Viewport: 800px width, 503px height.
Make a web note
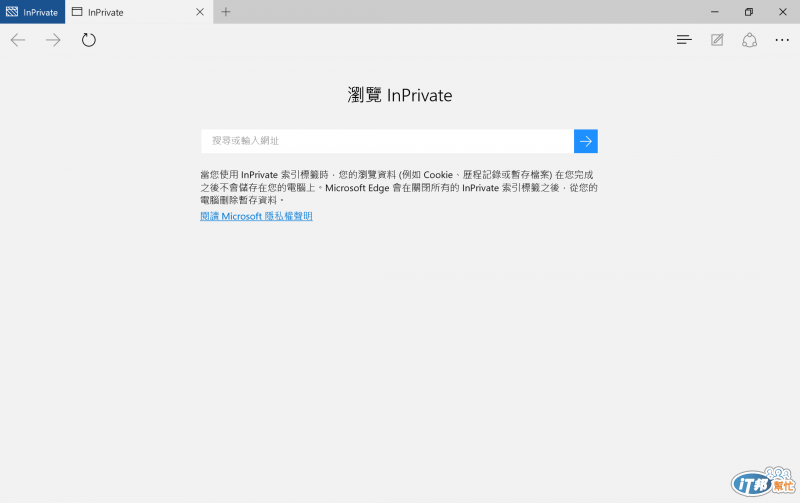pyautogui.click(x=717, y=40)
